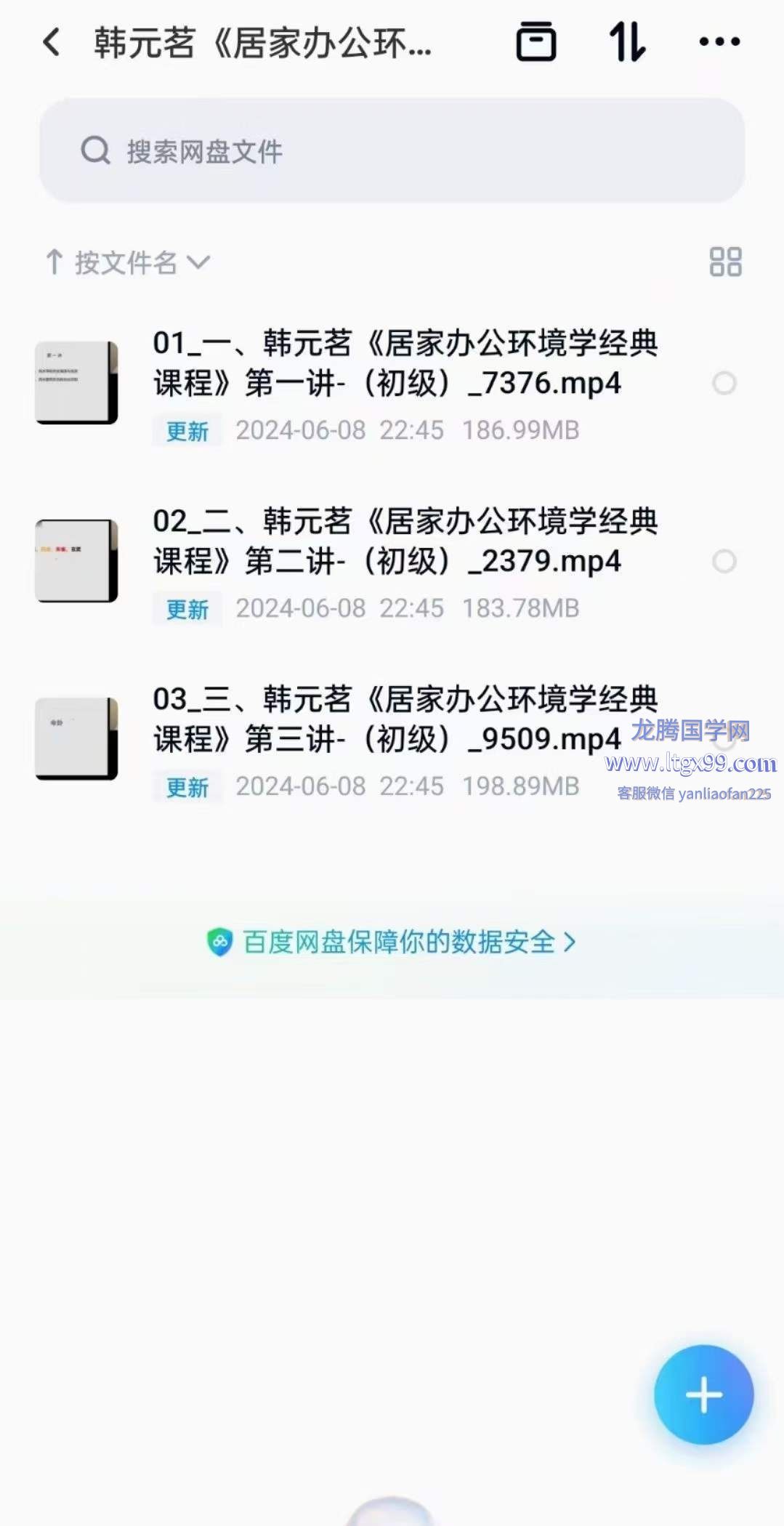Open the archive box icon in header
Screen dimensions: 784x1526
coord(536,42)
